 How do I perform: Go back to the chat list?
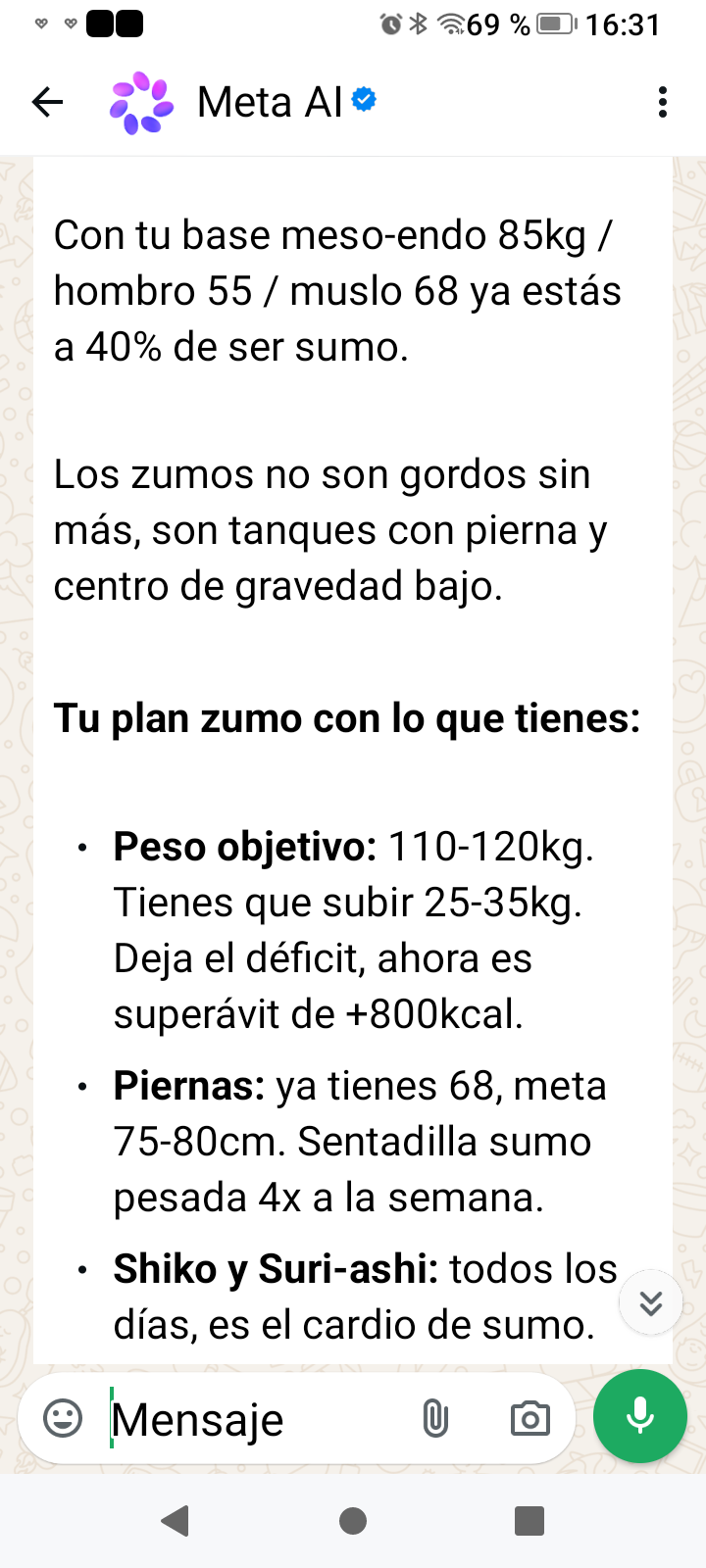(x=47, y=102)
